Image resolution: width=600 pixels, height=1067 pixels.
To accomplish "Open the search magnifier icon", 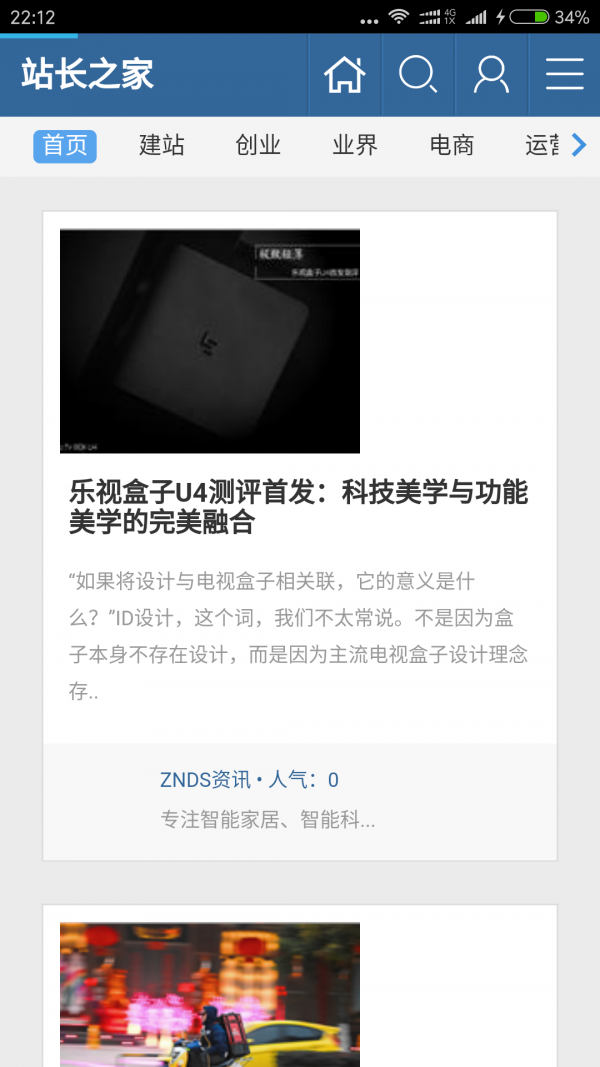I will click(x=418, y=75).
